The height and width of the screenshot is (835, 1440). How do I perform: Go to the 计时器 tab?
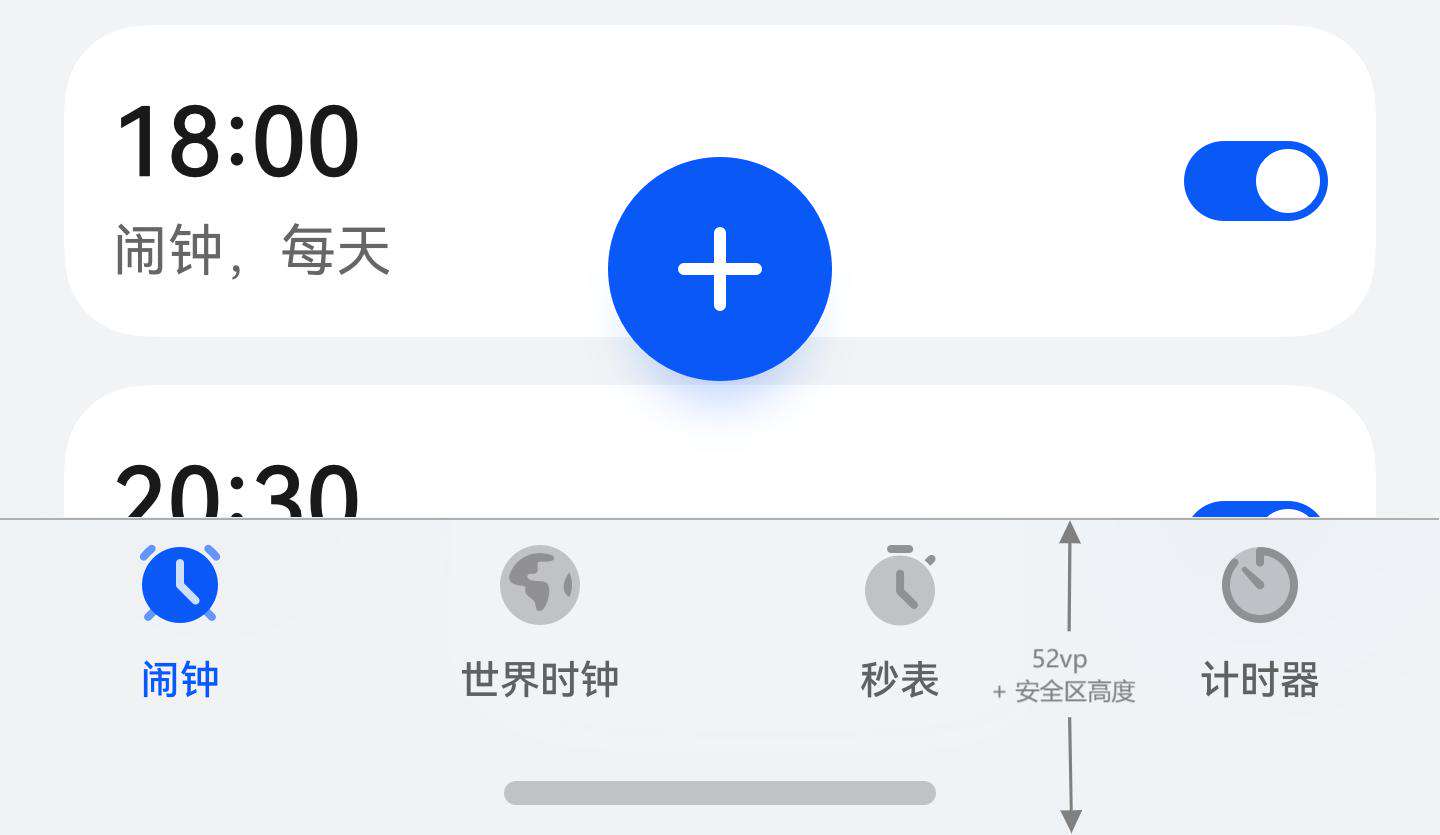(x=1260, y=620)
